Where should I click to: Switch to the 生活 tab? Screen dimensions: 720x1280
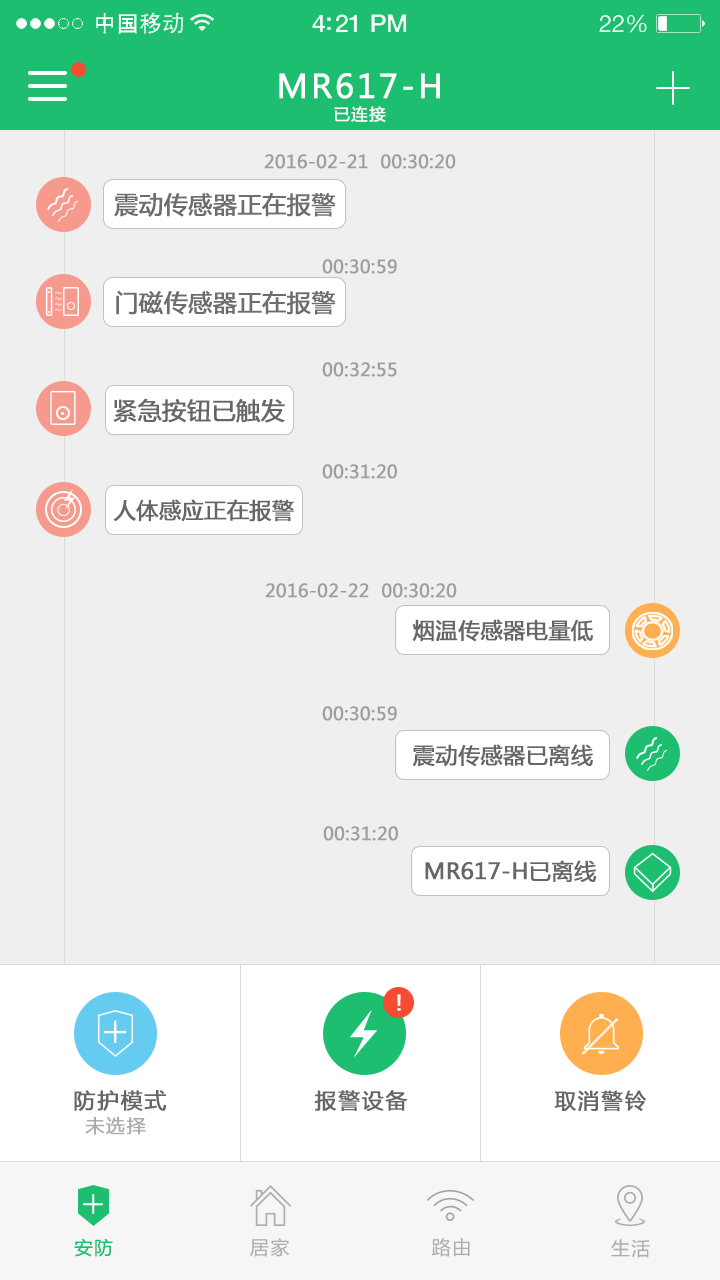(x=630, y=1221)
